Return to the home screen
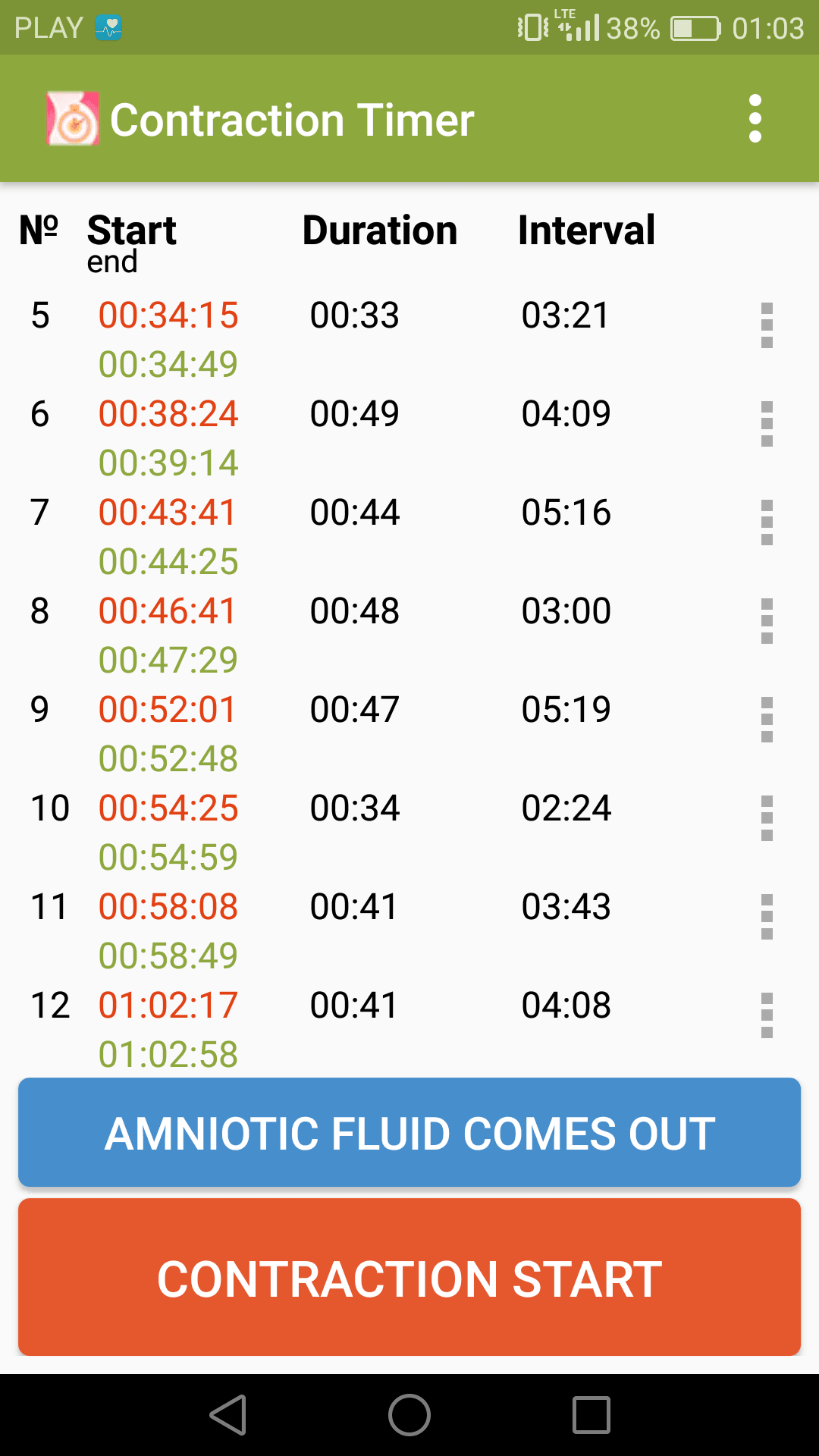 [x=409, y=1415]
